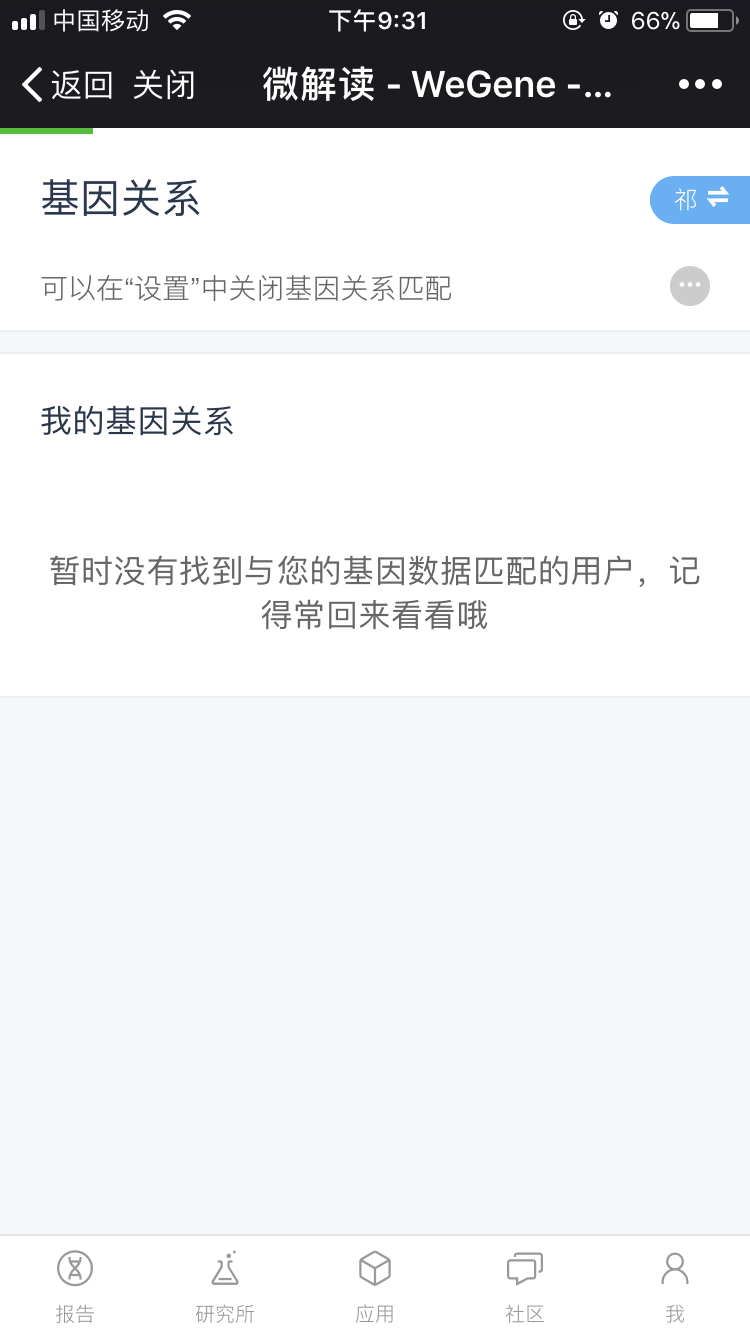Go back with 返回 arrow
750x1334 pixels.
(x=66, y=85)
